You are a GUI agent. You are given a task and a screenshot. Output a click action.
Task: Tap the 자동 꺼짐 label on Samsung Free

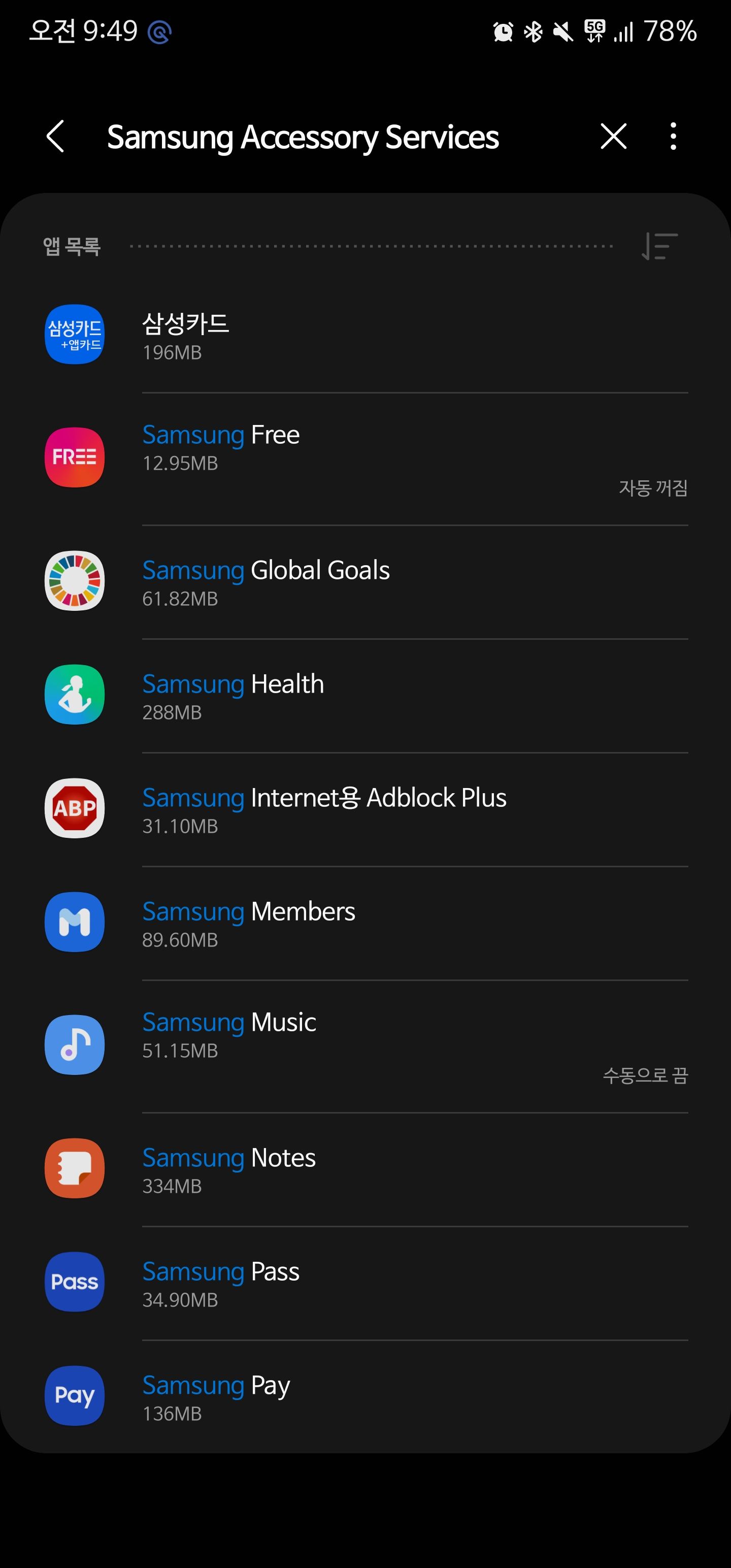coord(653,487)
